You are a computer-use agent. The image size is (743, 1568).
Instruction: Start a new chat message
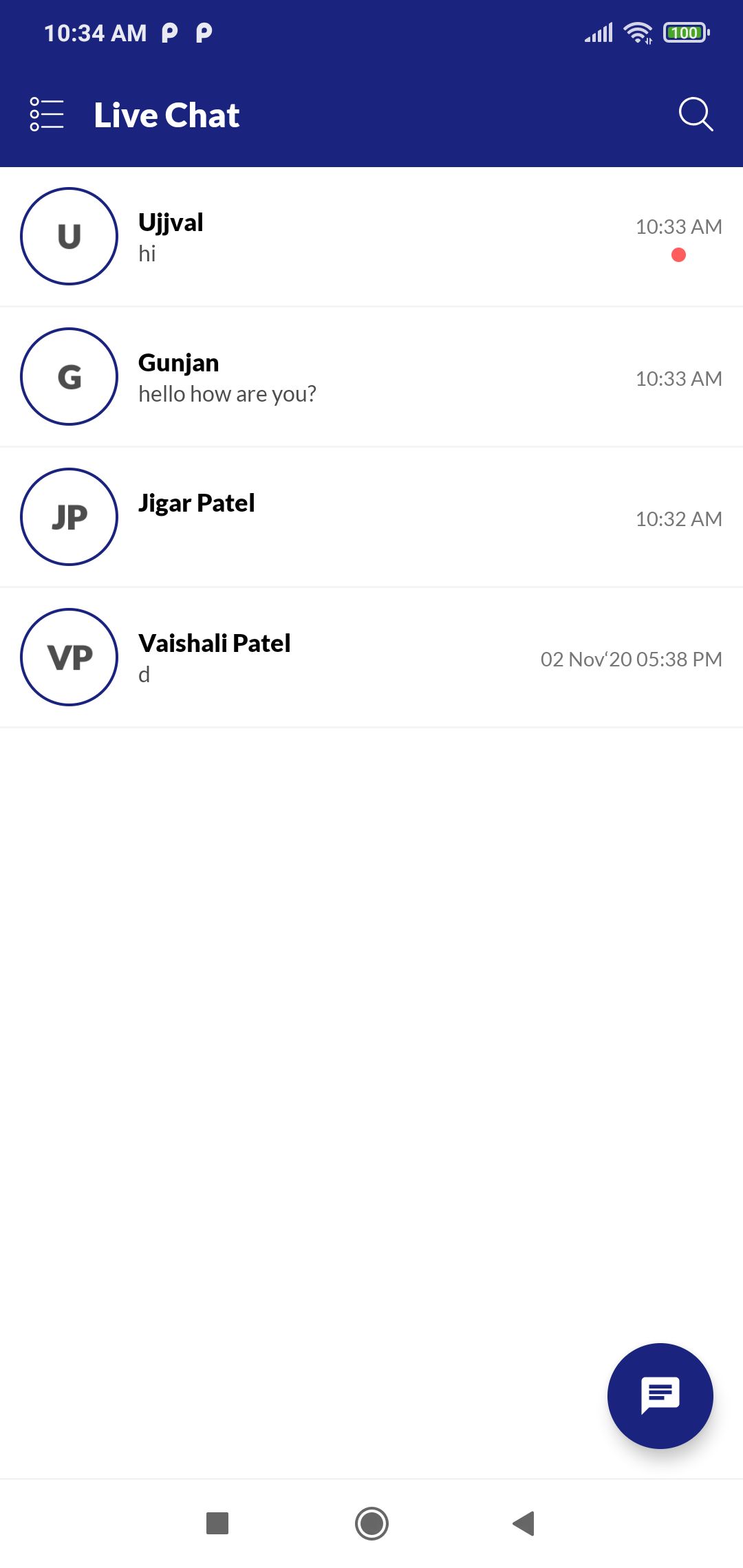coord(660,1395)
